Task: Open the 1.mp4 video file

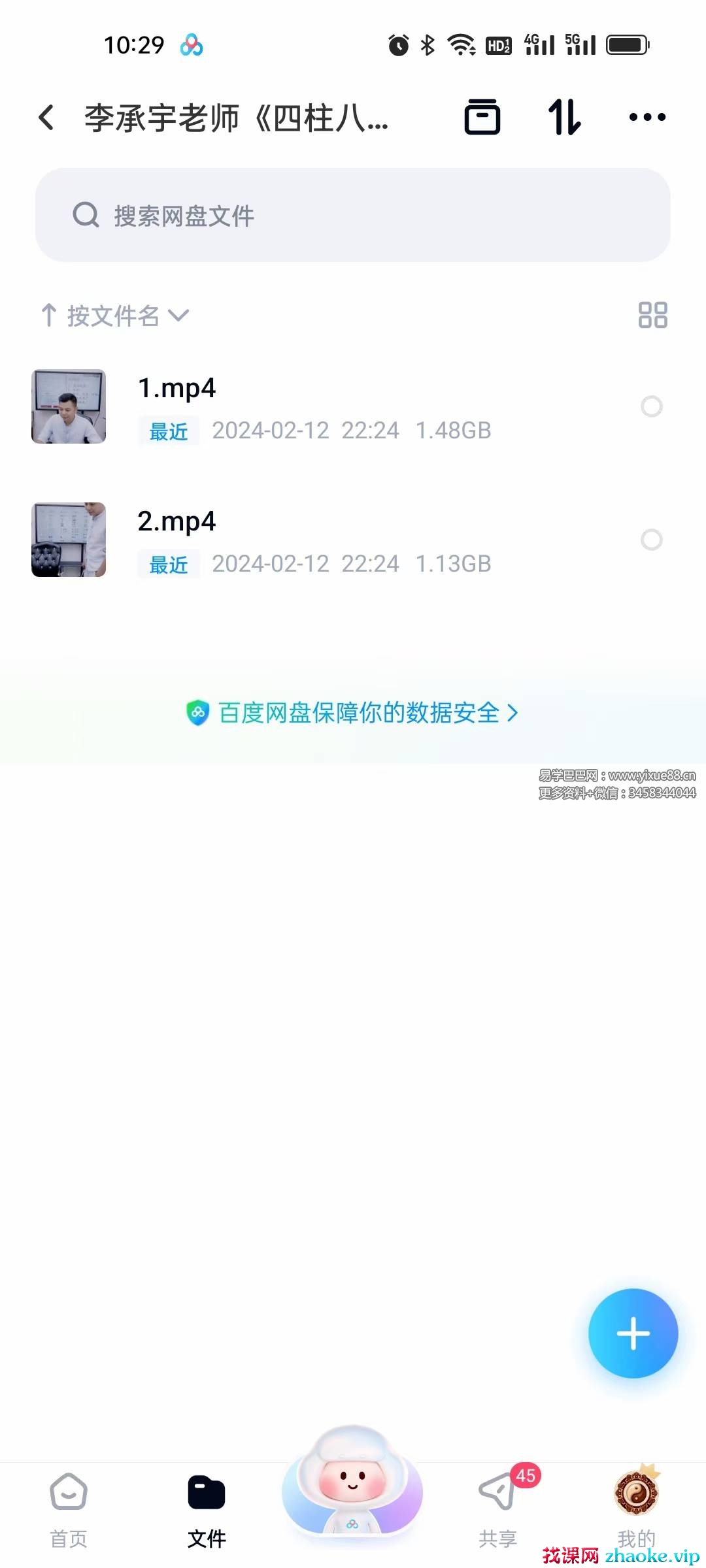Action: pos(314,407)
